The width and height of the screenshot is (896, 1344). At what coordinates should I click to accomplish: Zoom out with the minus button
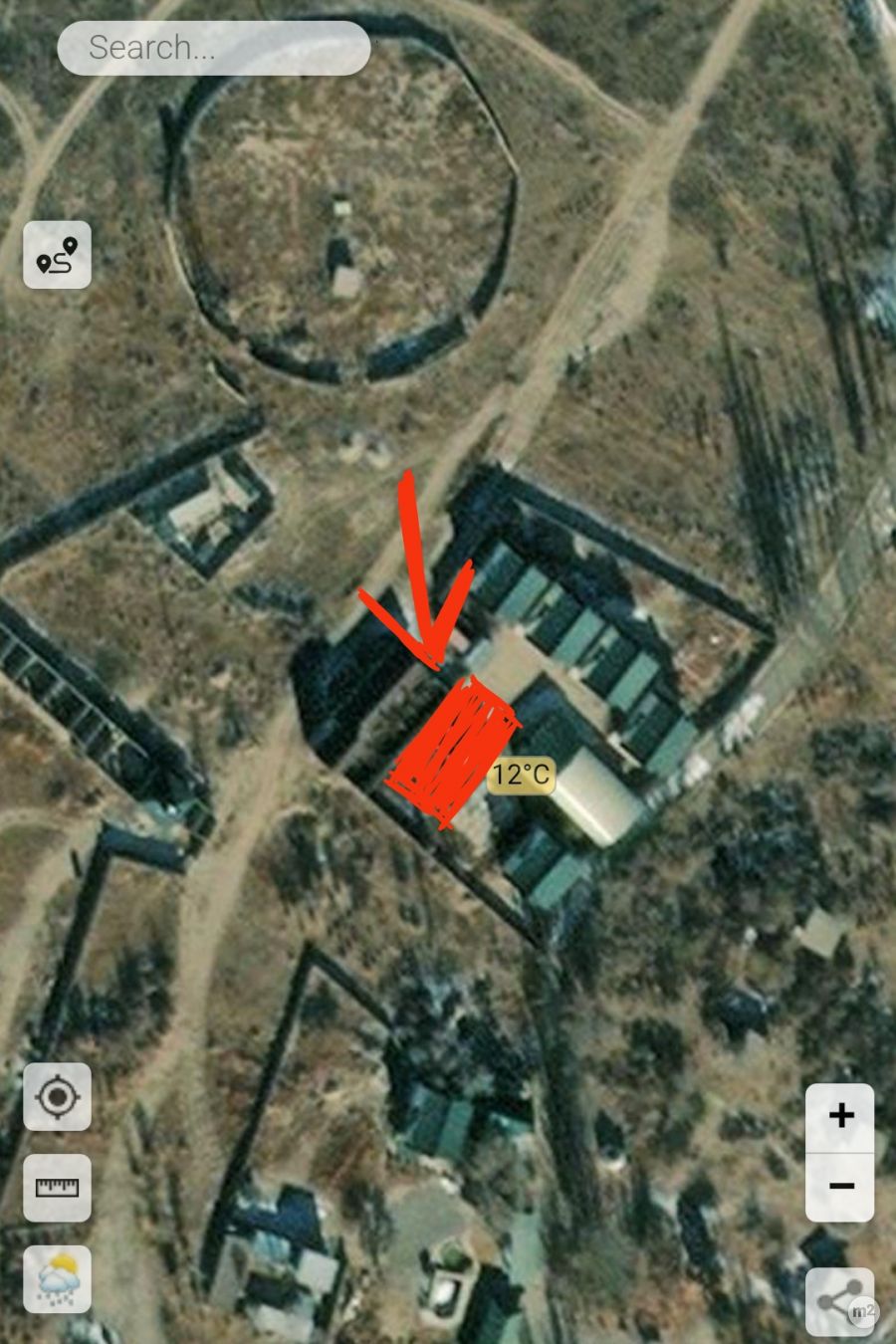[840, 1186]
